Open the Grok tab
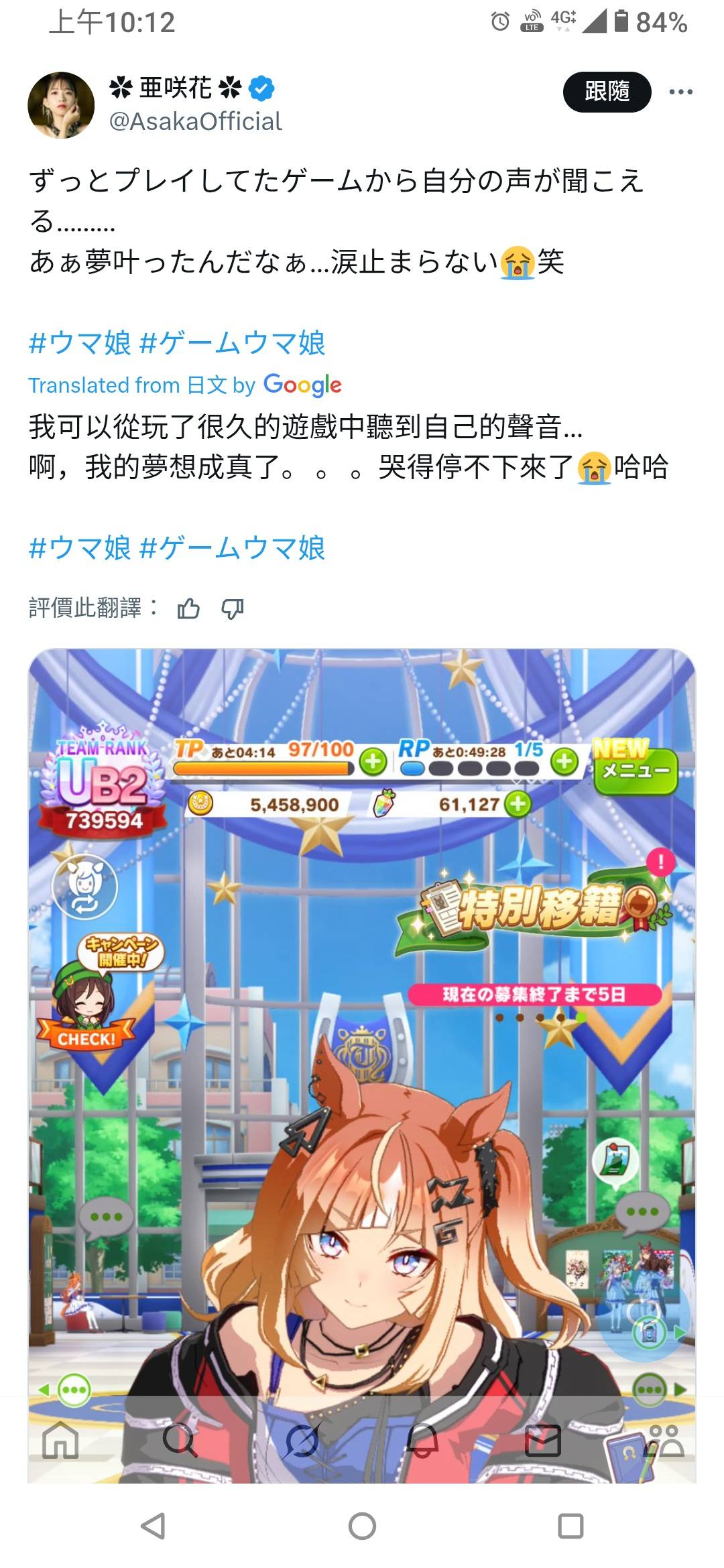The width and height of the screenshot is (724, 1568). (x=302, y=1440)
